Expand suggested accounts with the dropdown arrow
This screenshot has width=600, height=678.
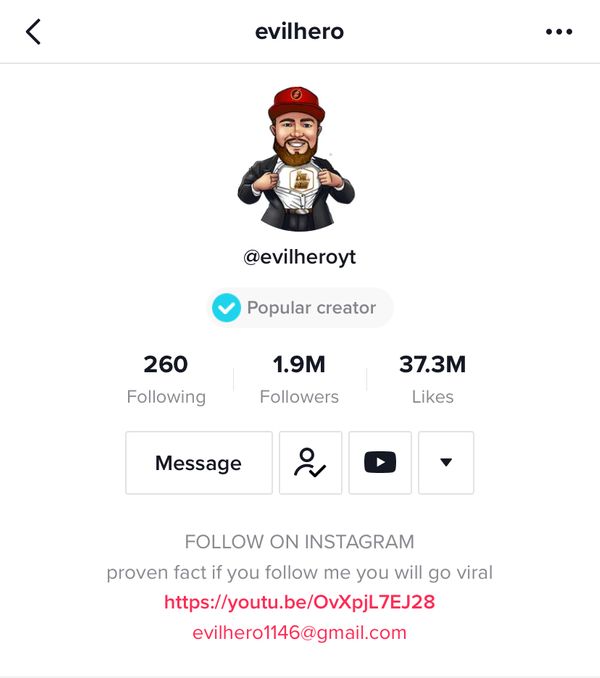click(446, 463)
